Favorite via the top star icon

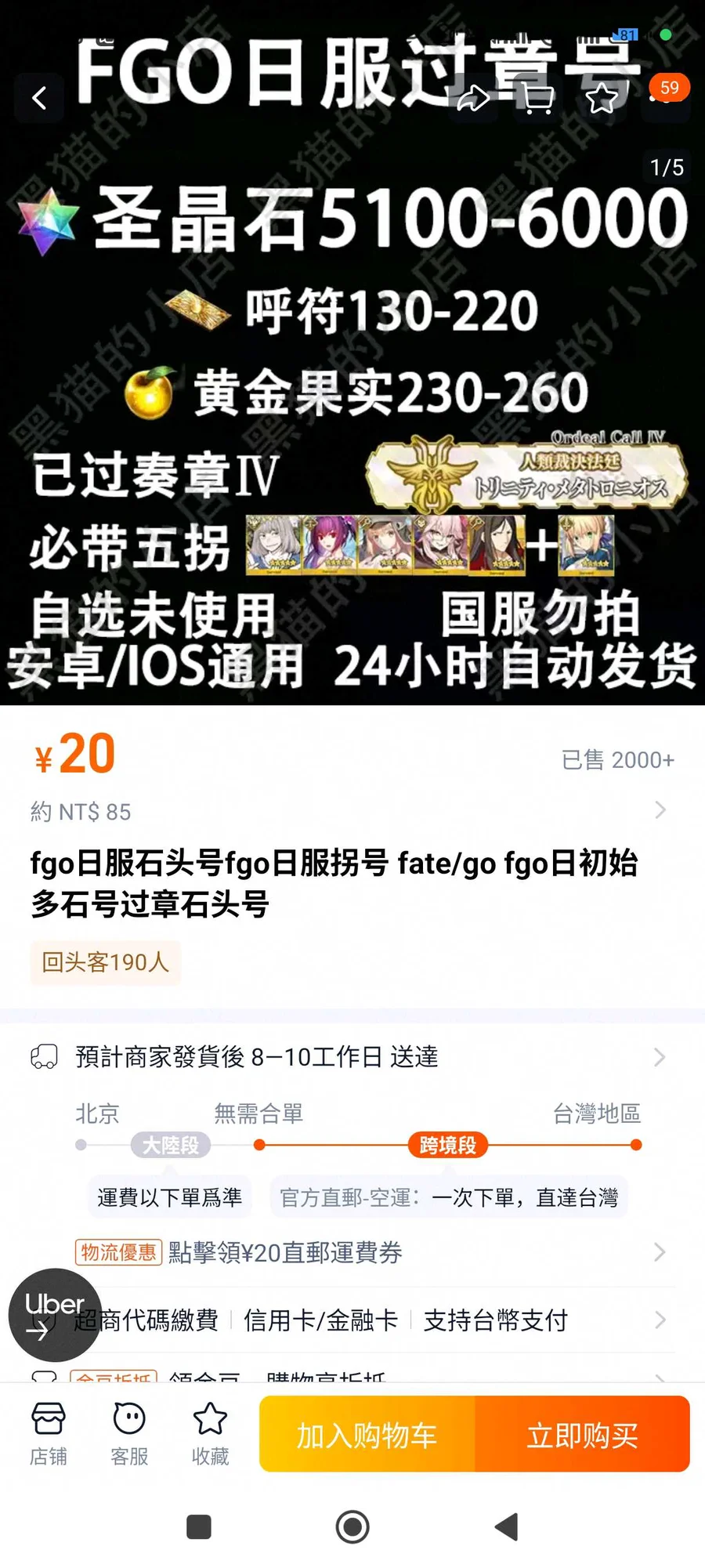pyautogui.click(x=602, y=99)
